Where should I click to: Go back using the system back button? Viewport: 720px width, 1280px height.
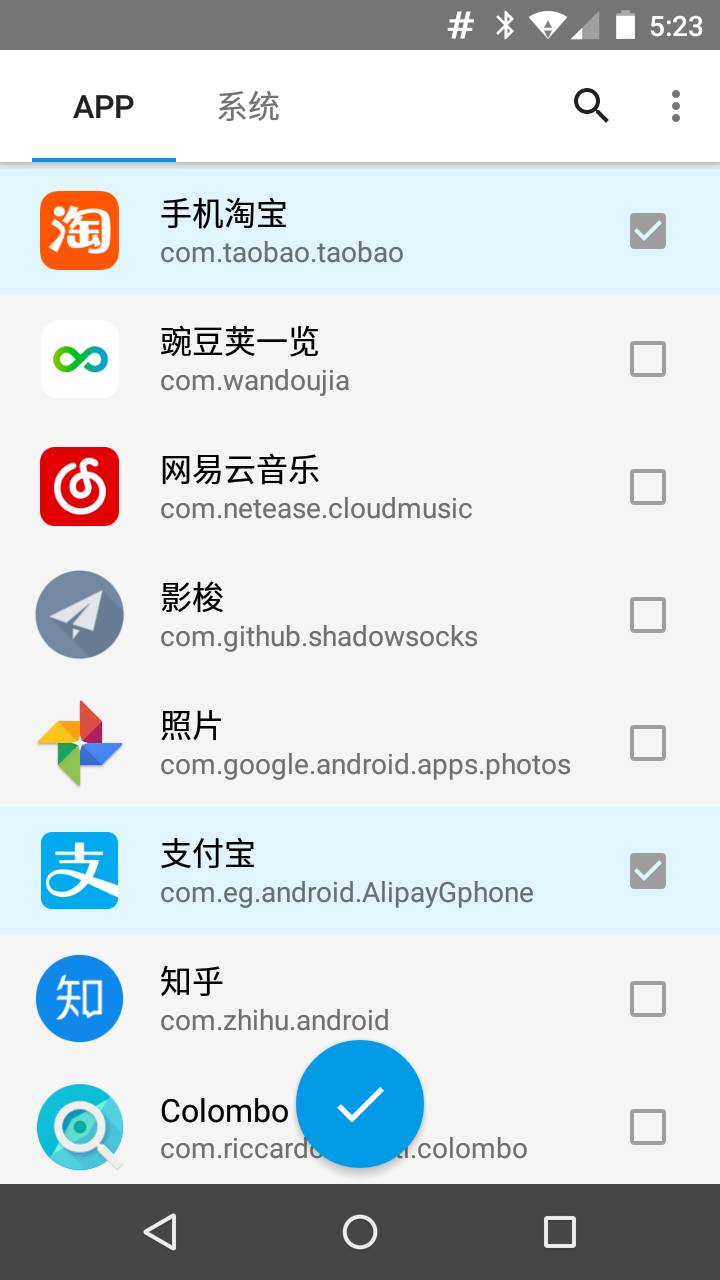(x=160, y=1232)
